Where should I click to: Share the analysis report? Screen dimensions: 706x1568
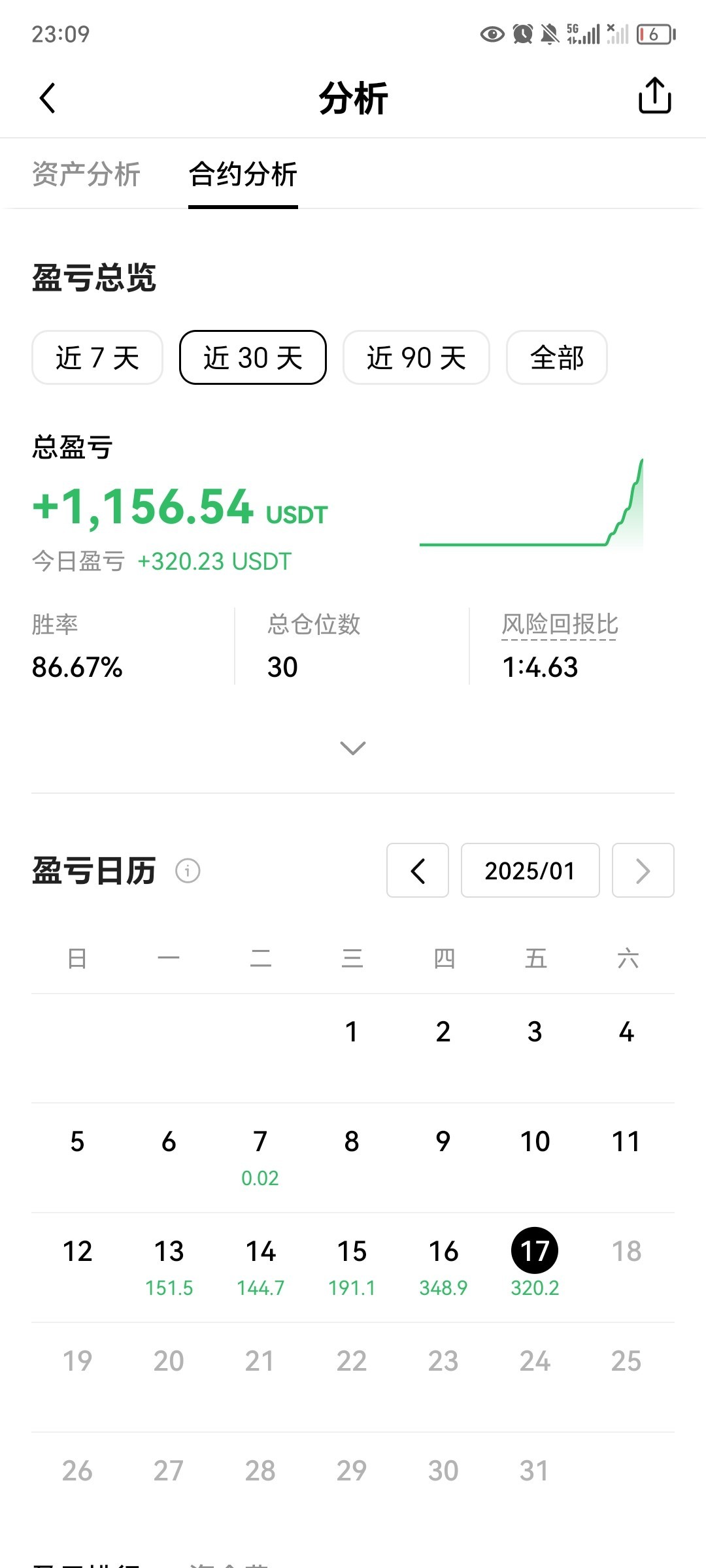pyautogui.click(x=654, y=96)
